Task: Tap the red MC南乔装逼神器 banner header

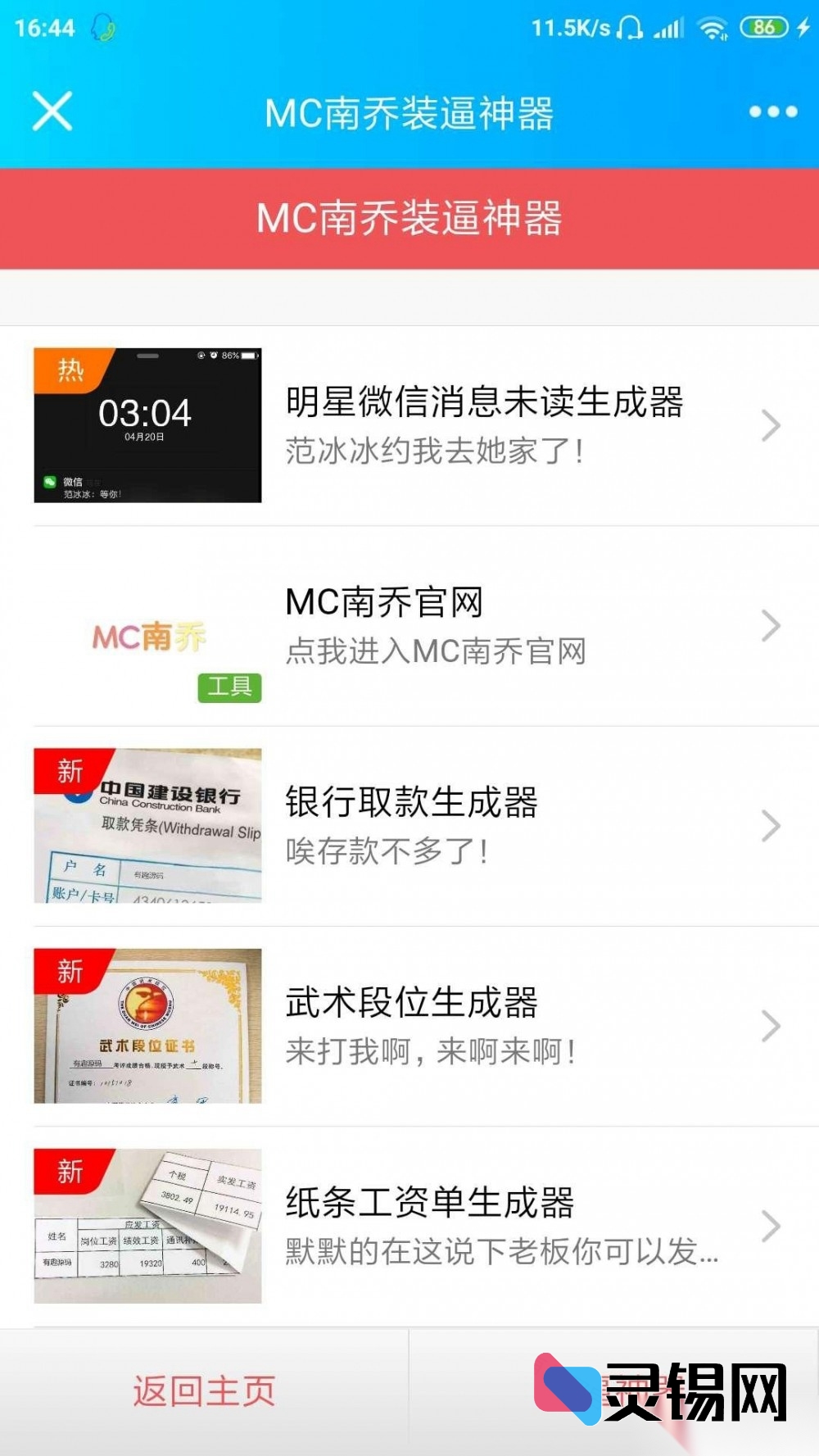Action: coord(409,218)
